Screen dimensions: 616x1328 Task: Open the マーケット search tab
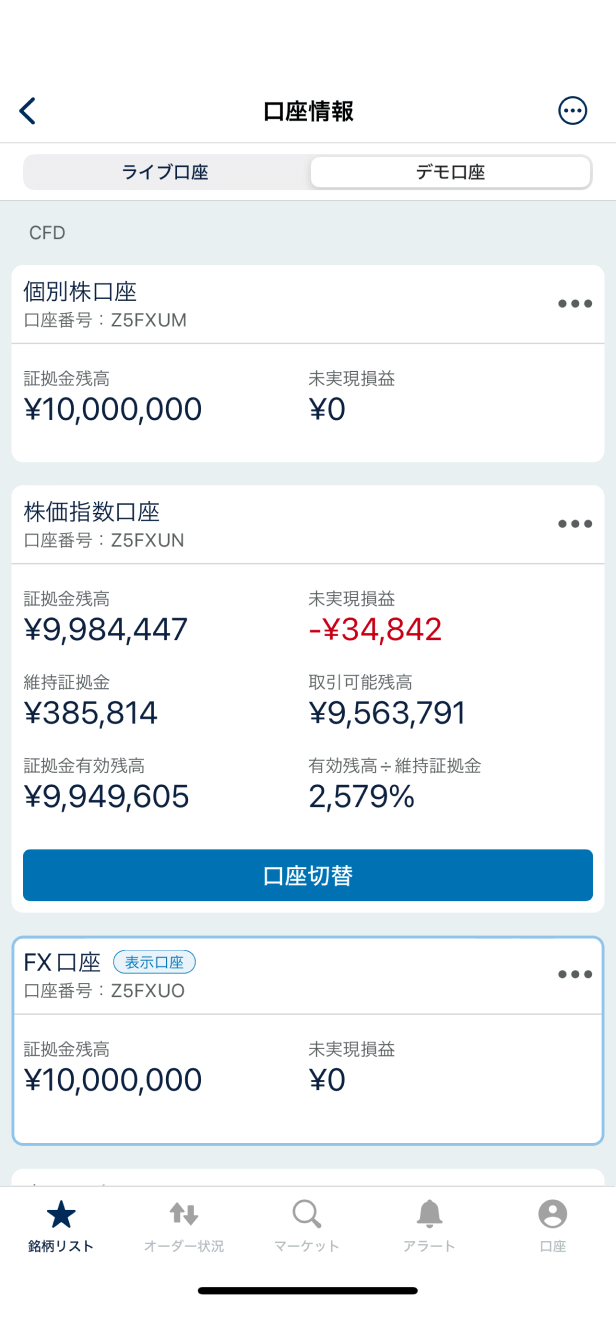307,1226
